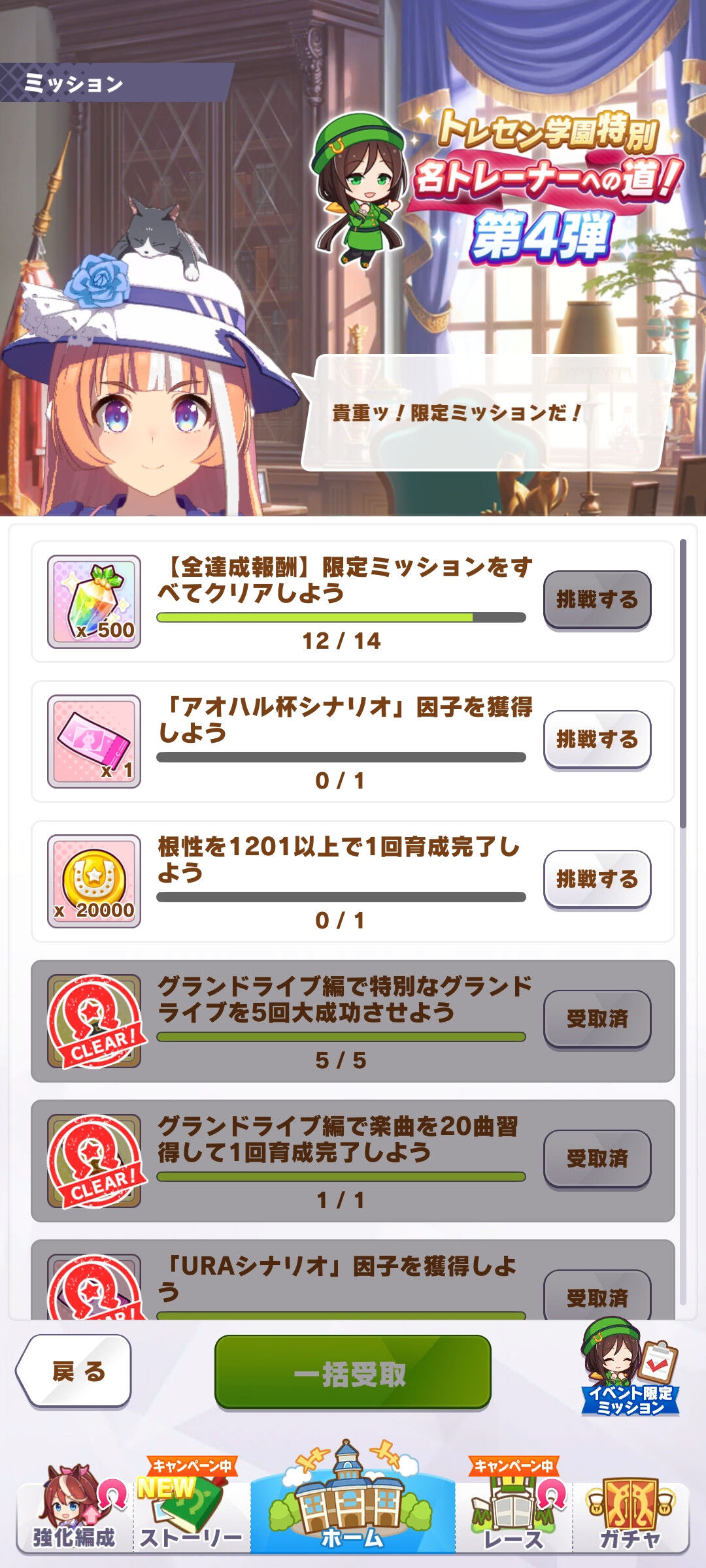
Task: Open the イベント限定ミッション icon
Action: point(630,1367)
